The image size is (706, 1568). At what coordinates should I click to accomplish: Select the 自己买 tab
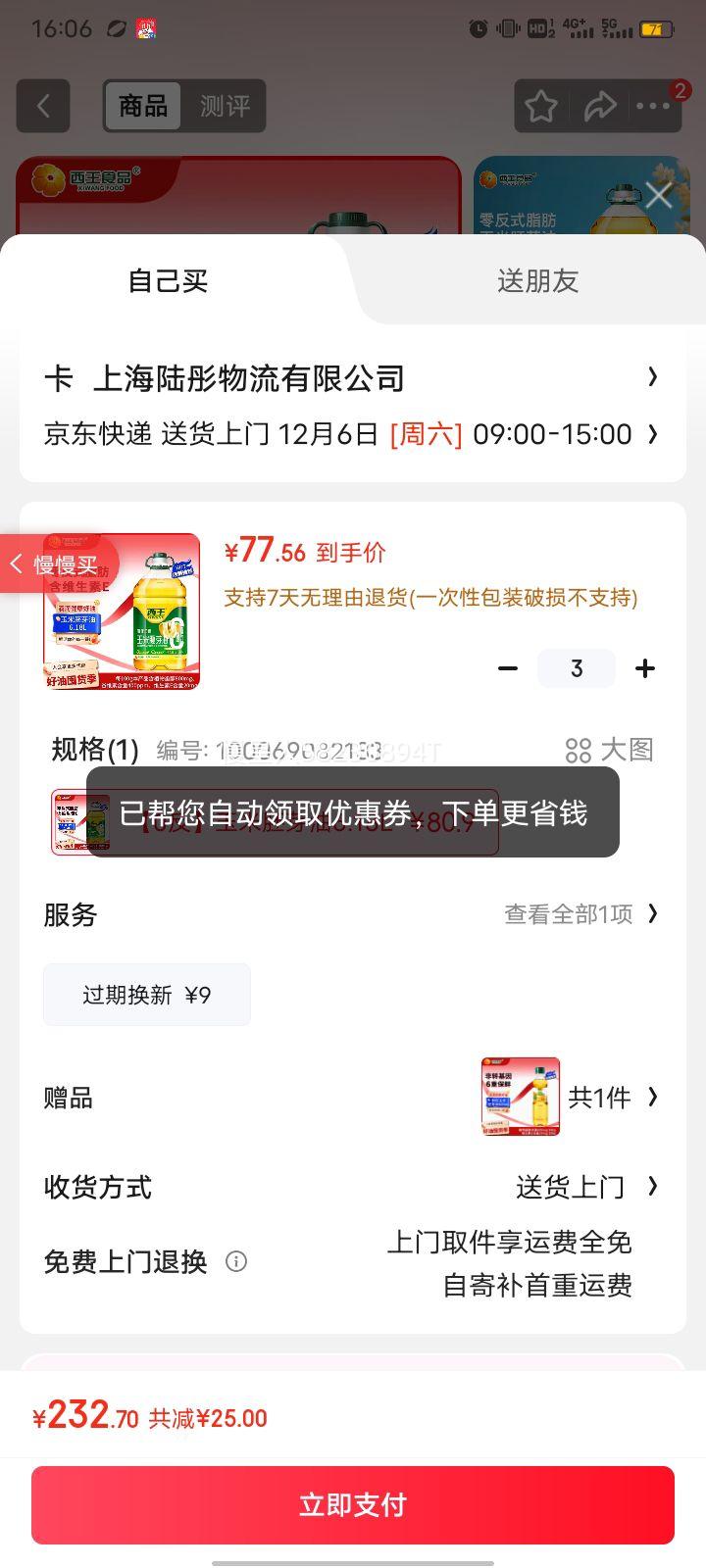pos(168,281)
